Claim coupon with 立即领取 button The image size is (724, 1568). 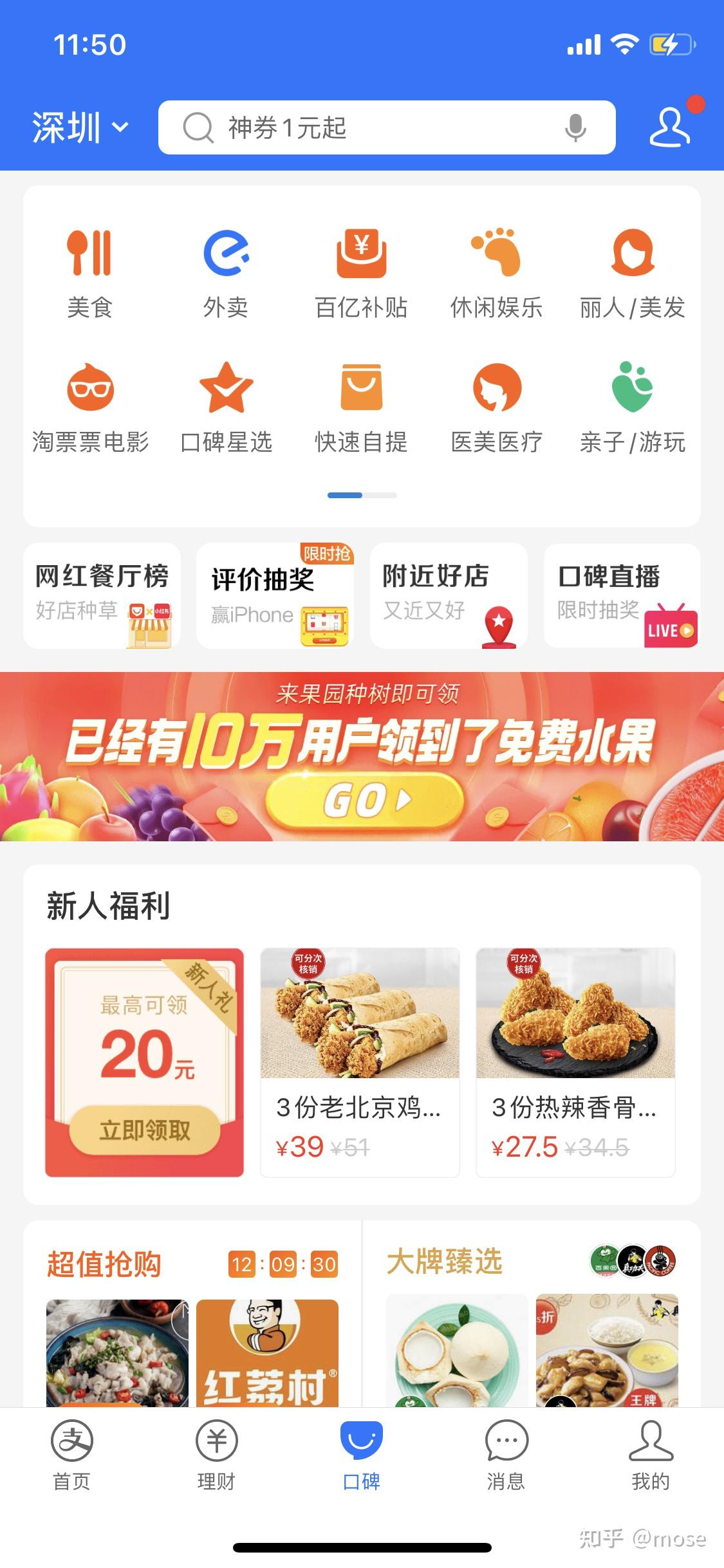[145, 1130]
